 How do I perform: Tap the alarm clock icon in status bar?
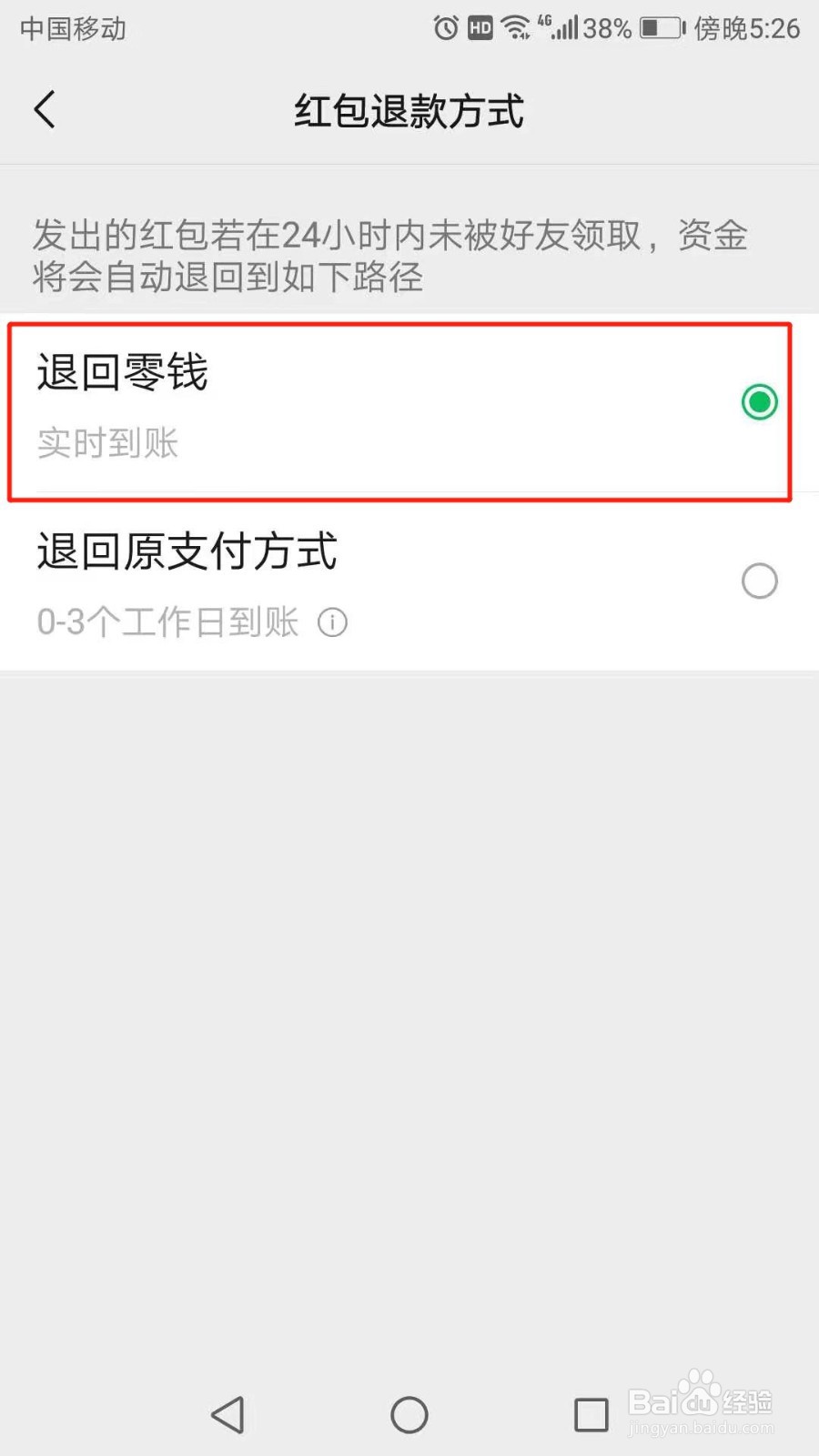coord(445,28)
